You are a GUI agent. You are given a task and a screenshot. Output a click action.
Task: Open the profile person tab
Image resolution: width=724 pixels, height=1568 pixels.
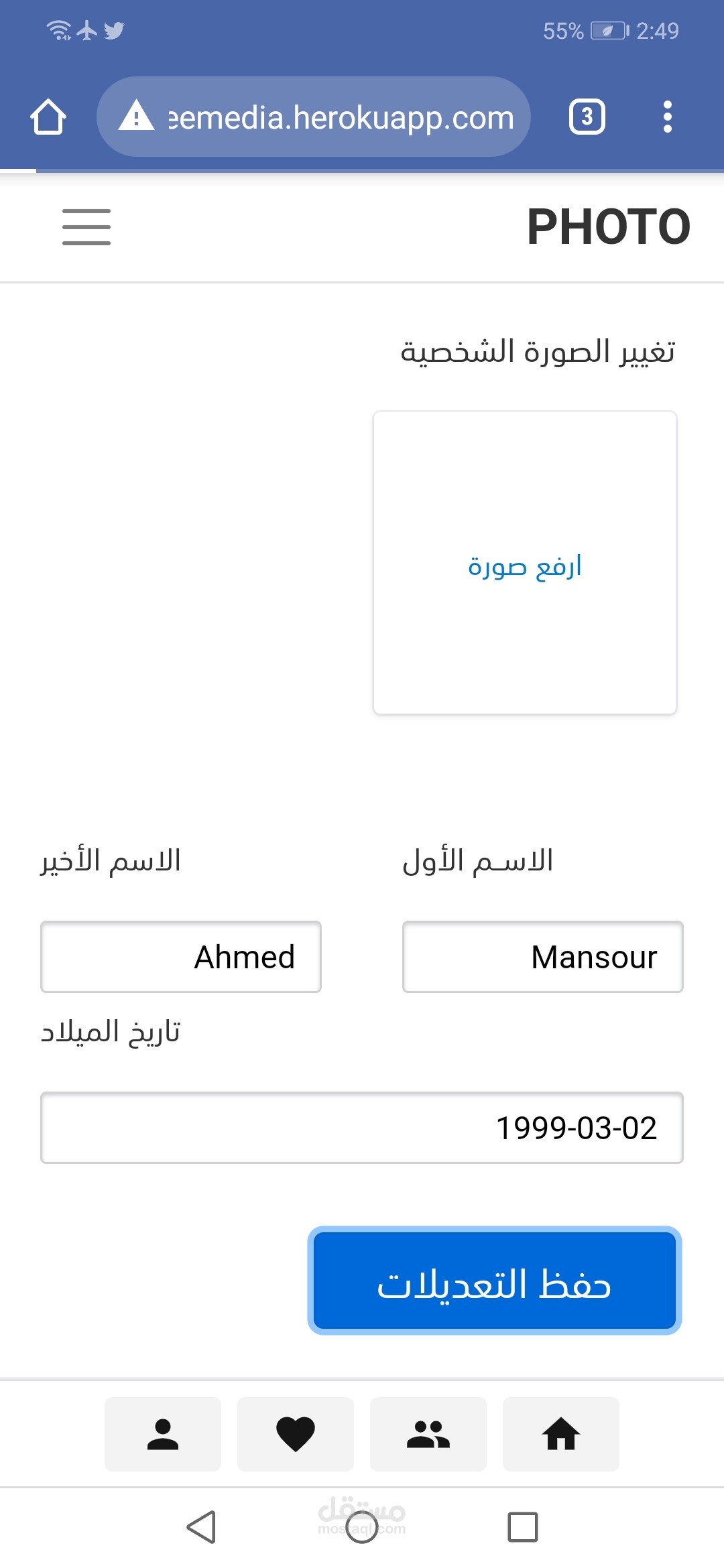point(163,1434)
